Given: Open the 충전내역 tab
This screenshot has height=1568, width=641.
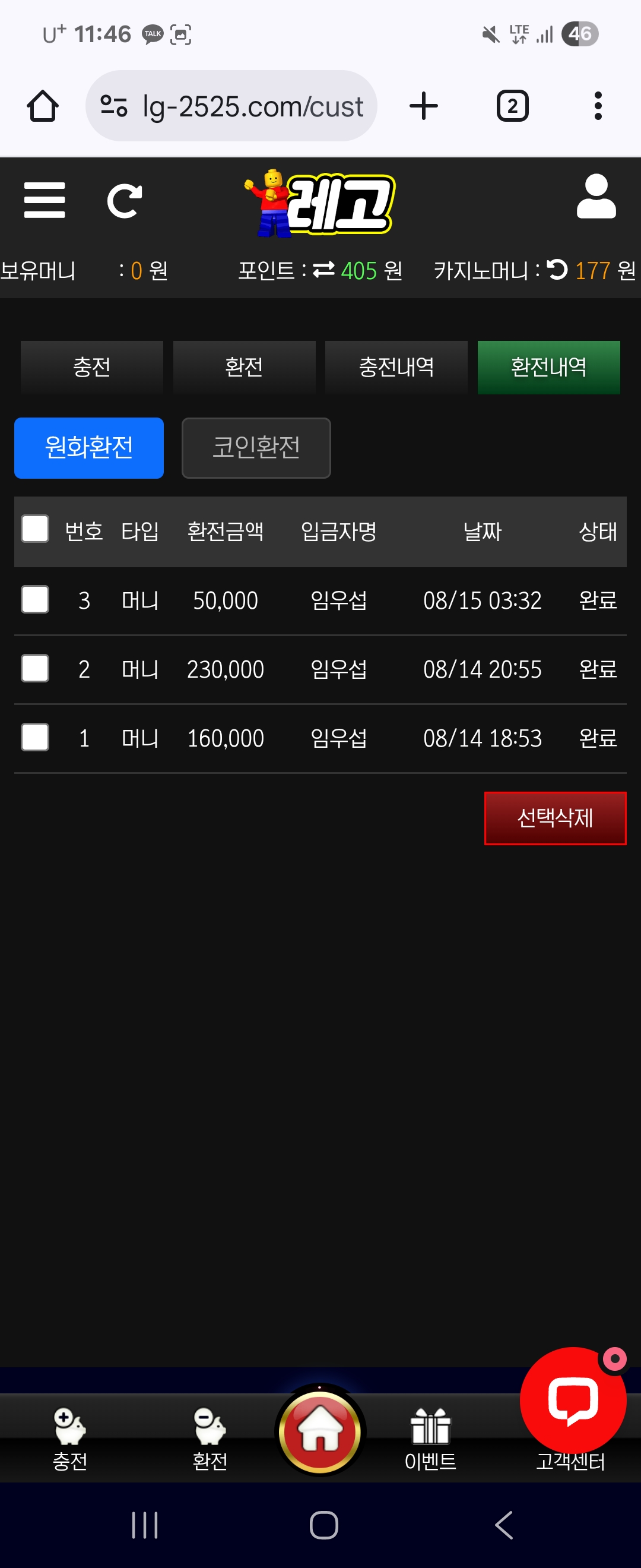Looking at the screenshot, I should coord(396,367).
